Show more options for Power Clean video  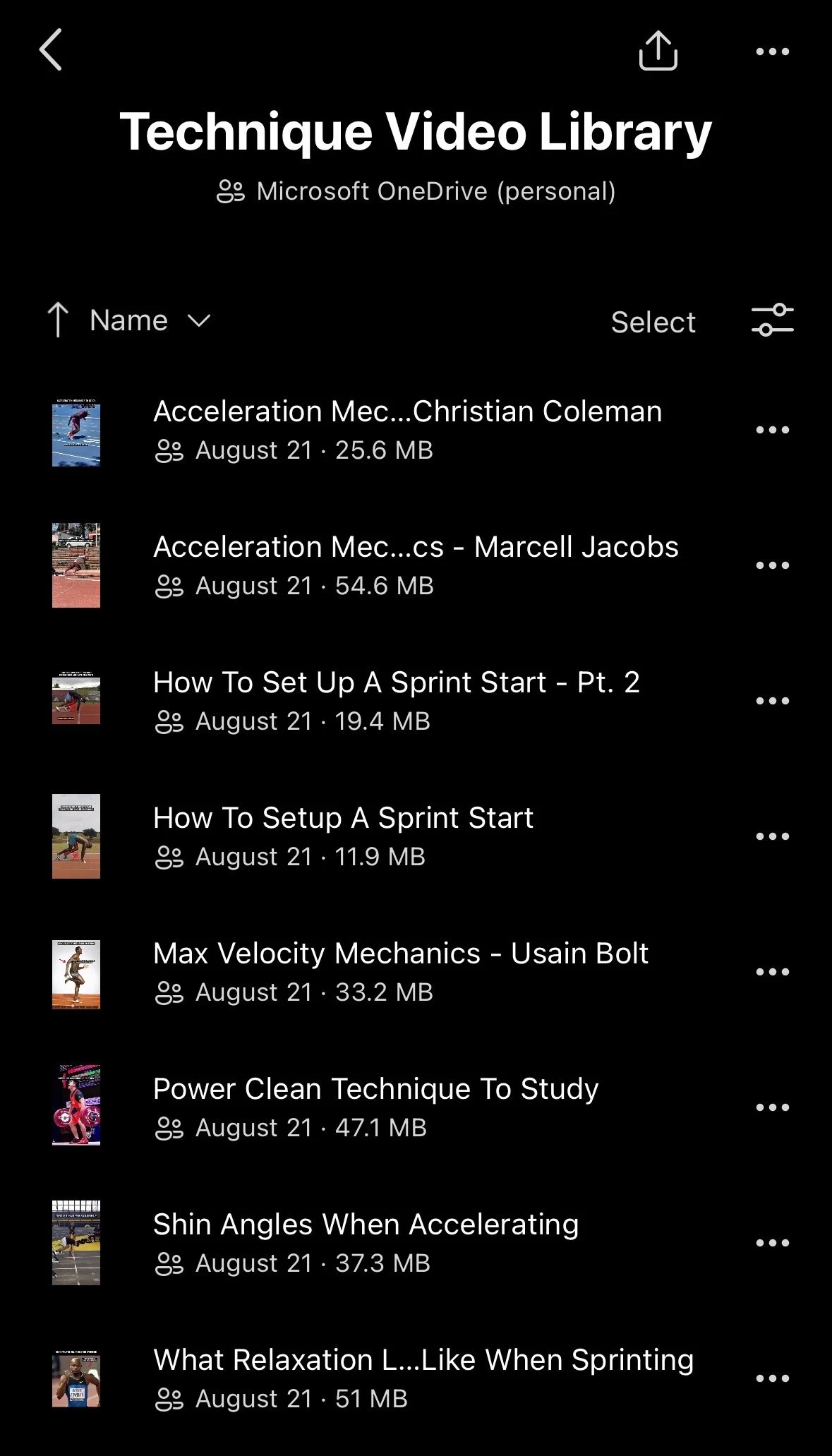772,1107
